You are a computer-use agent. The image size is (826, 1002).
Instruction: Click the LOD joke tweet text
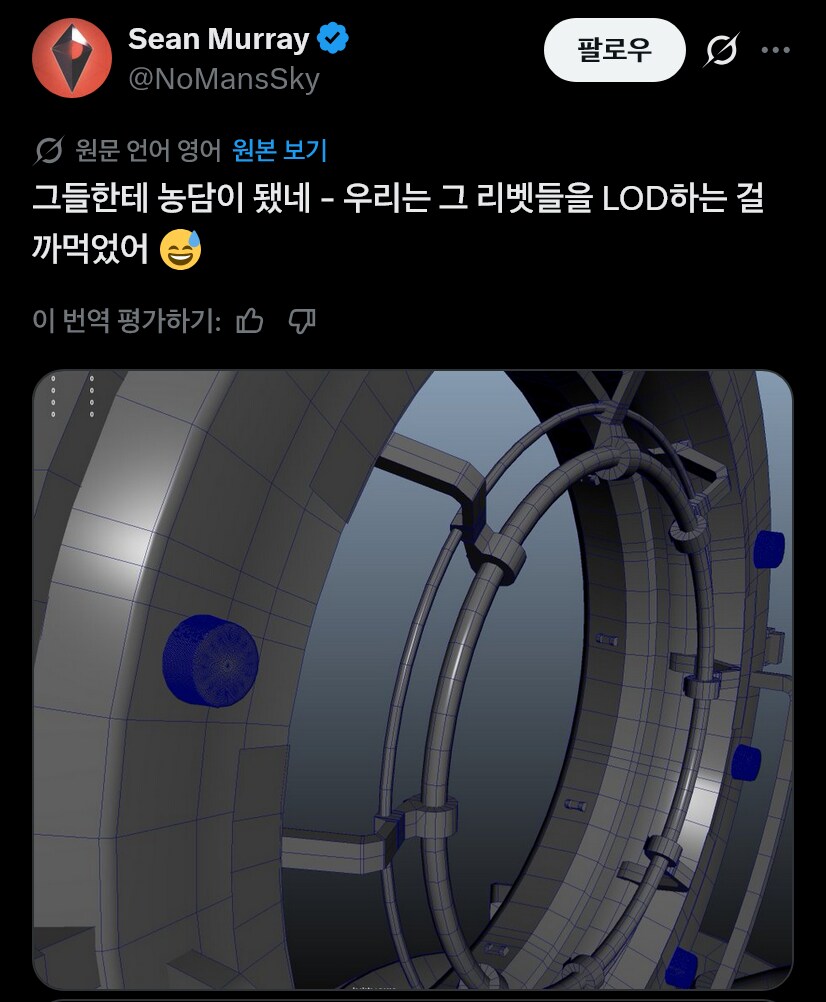(400, 218)
